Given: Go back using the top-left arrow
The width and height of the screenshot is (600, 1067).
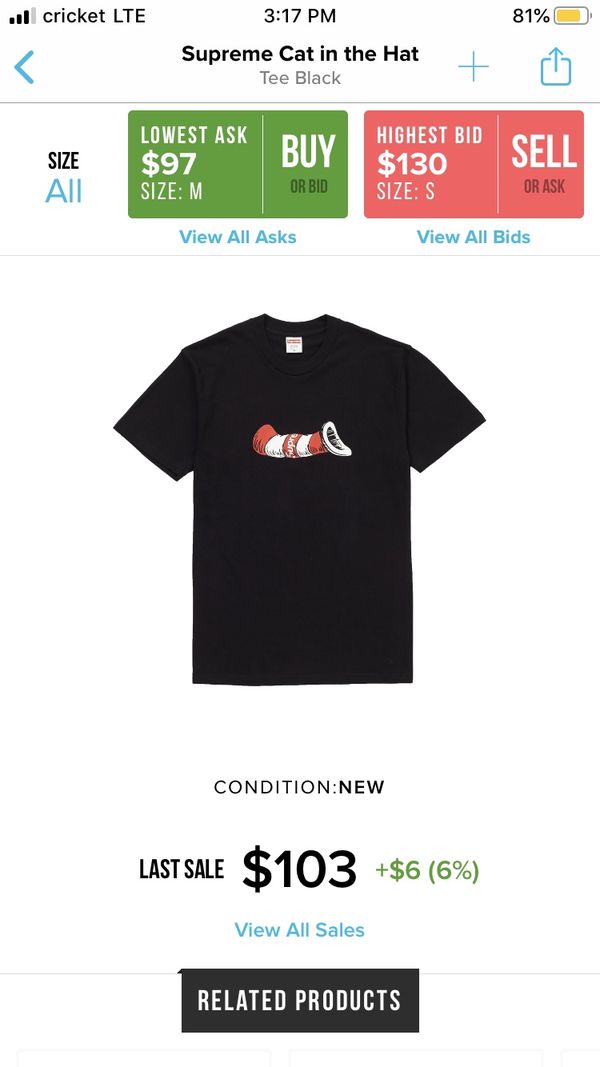Looking at the screenshot, I should pos(24,67).
